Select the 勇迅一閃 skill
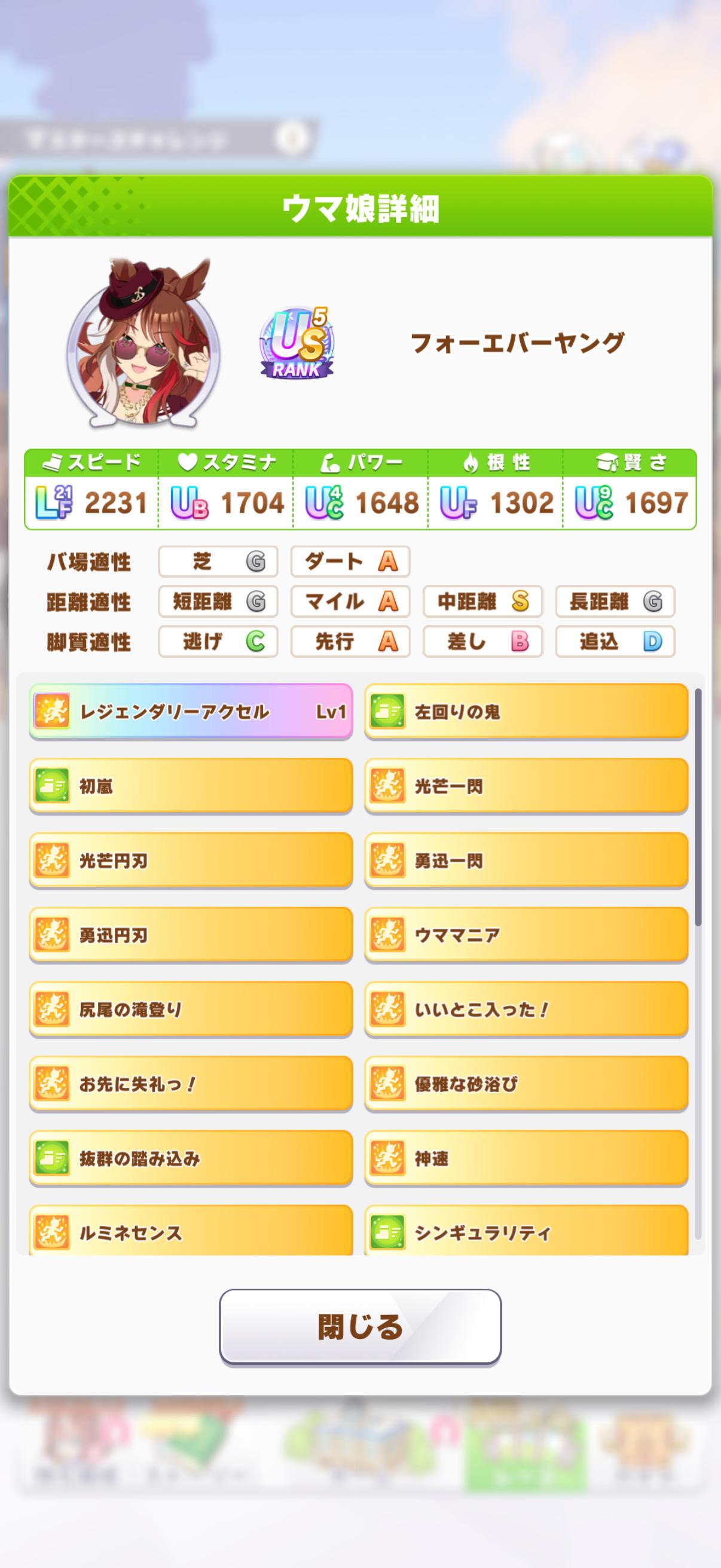721x1568 pixels. (526, 860)
